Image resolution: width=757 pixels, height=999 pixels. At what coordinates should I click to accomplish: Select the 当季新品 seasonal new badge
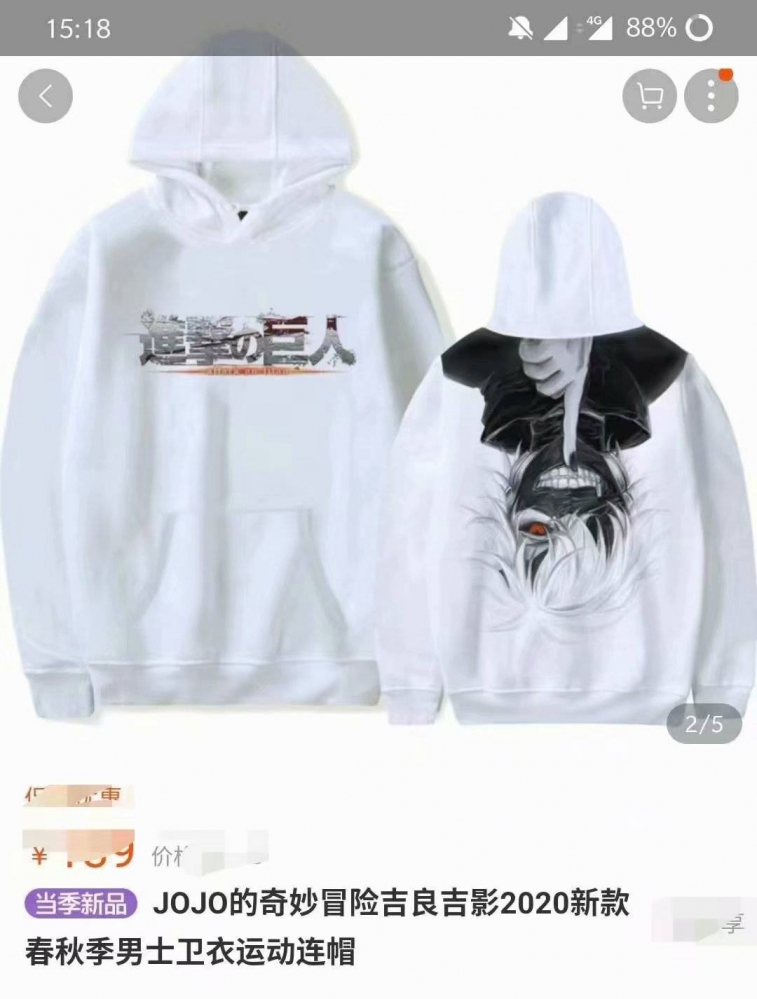(x=80, y=903)
